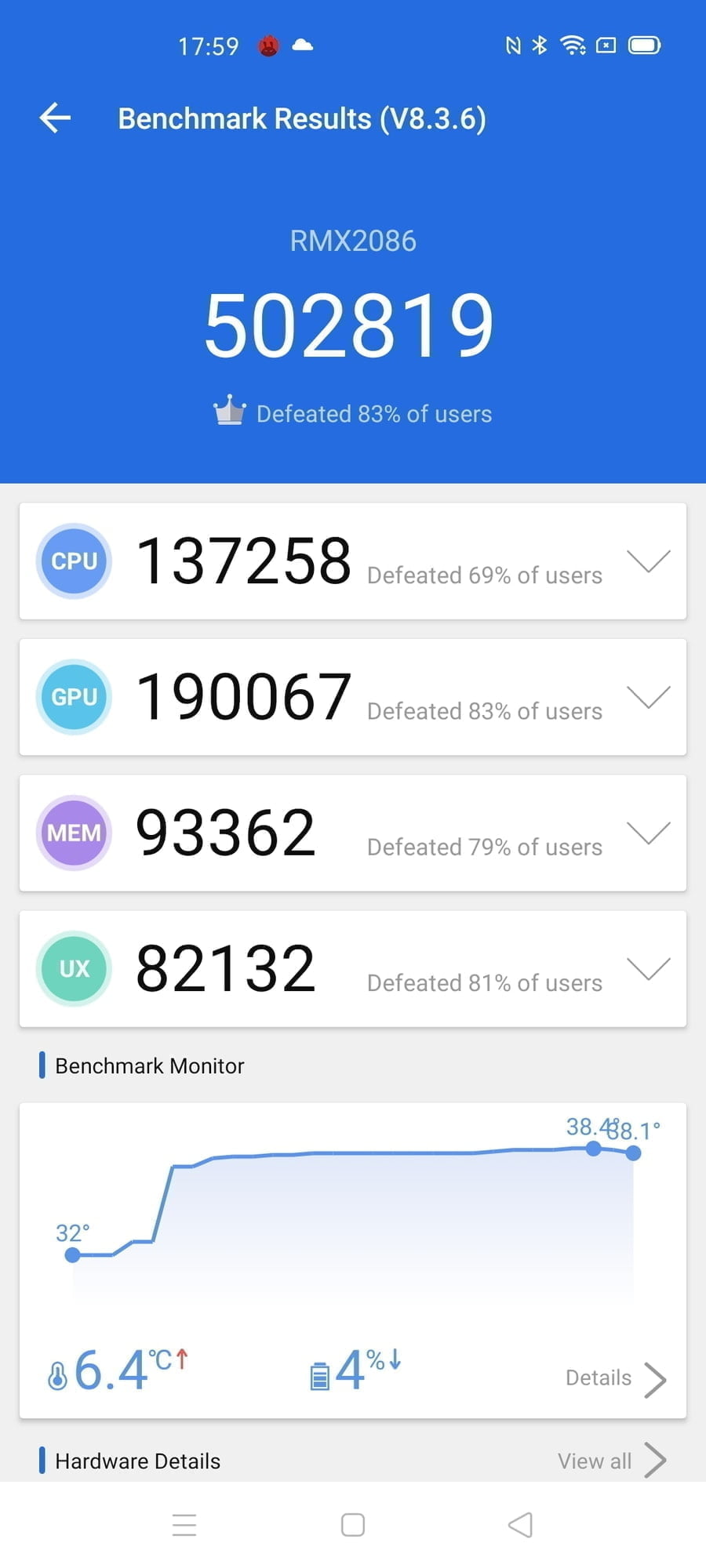Tap the system back button
706x1568 pixels.
[520, 1525]
